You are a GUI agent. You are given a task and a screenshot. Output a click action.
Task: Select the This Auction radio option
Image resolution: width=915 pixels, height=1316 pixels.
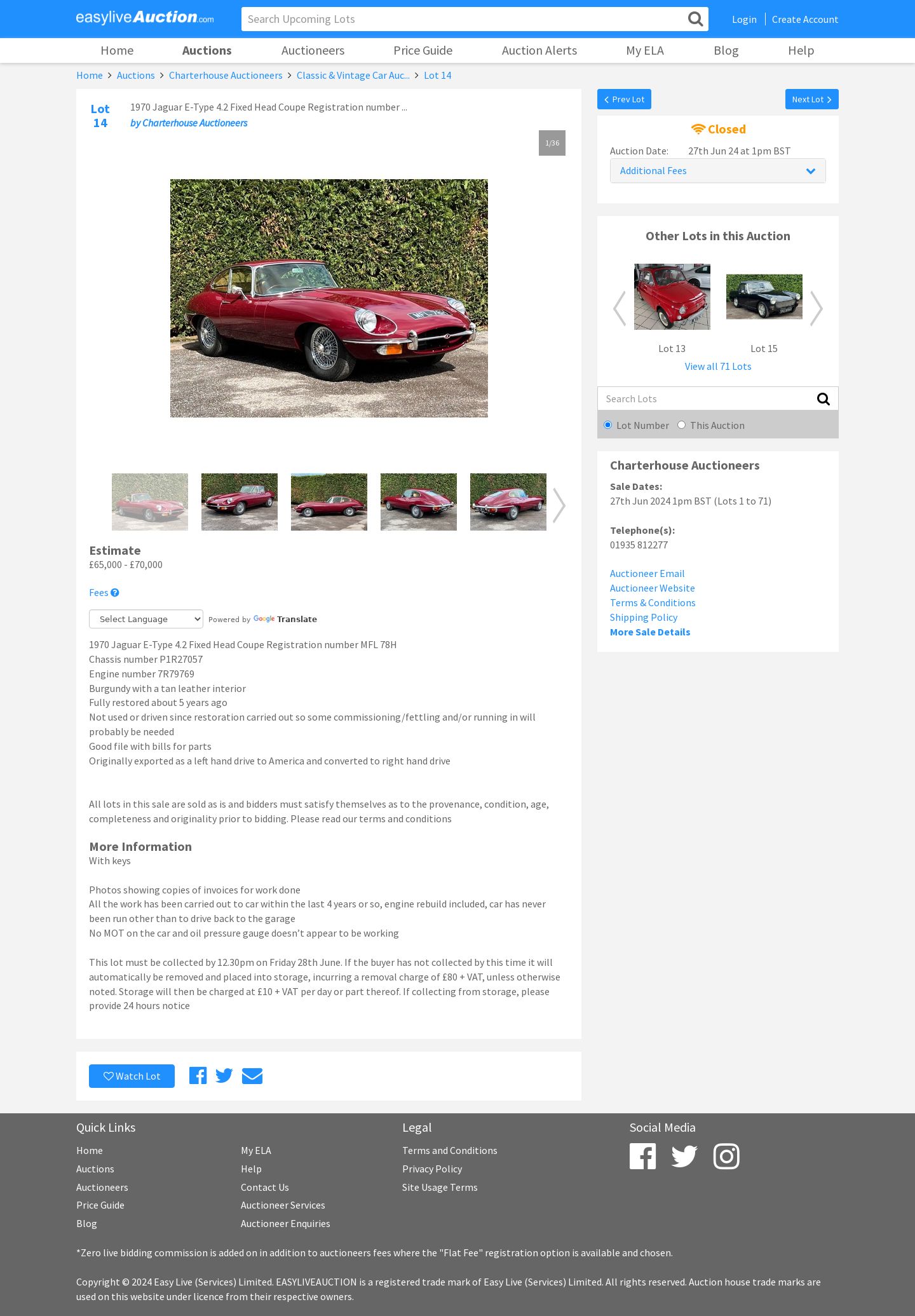682,425
